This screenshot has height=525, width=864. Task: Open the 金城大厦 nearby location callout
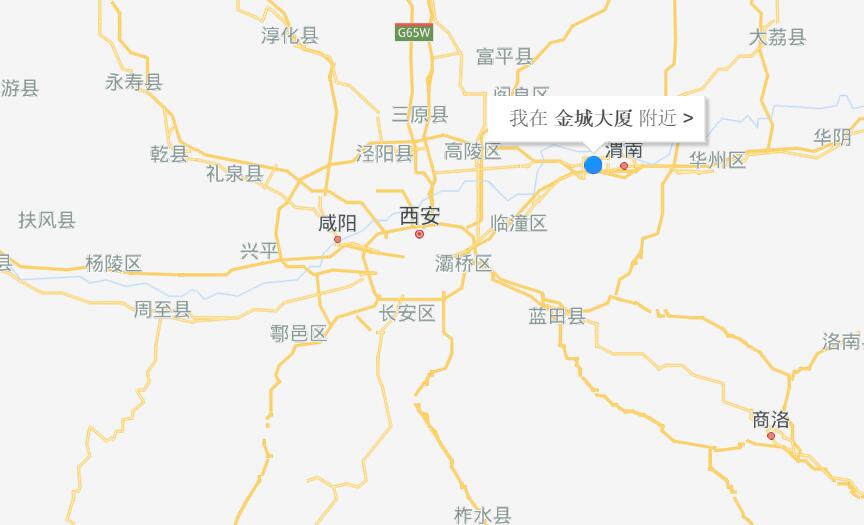coord(600,118)
